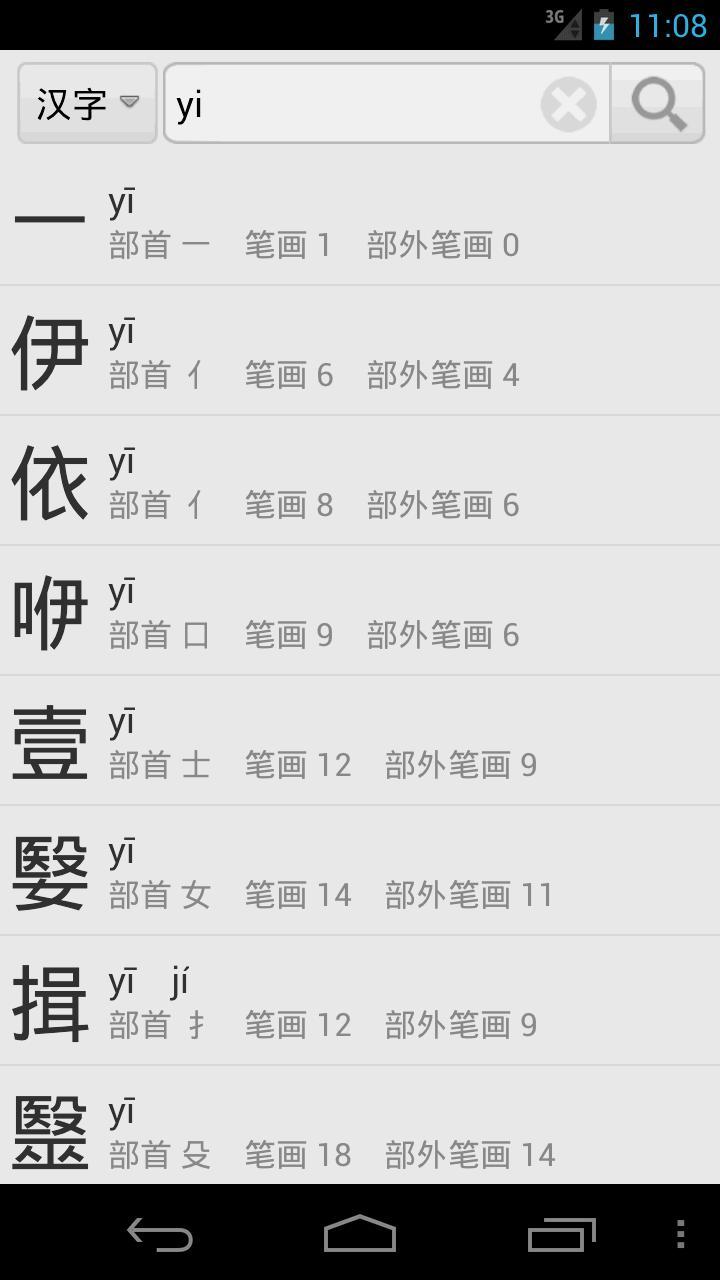The image size is (720, 1280).
Task: Focus the search field containing yi
Action: tap(350, 104)
